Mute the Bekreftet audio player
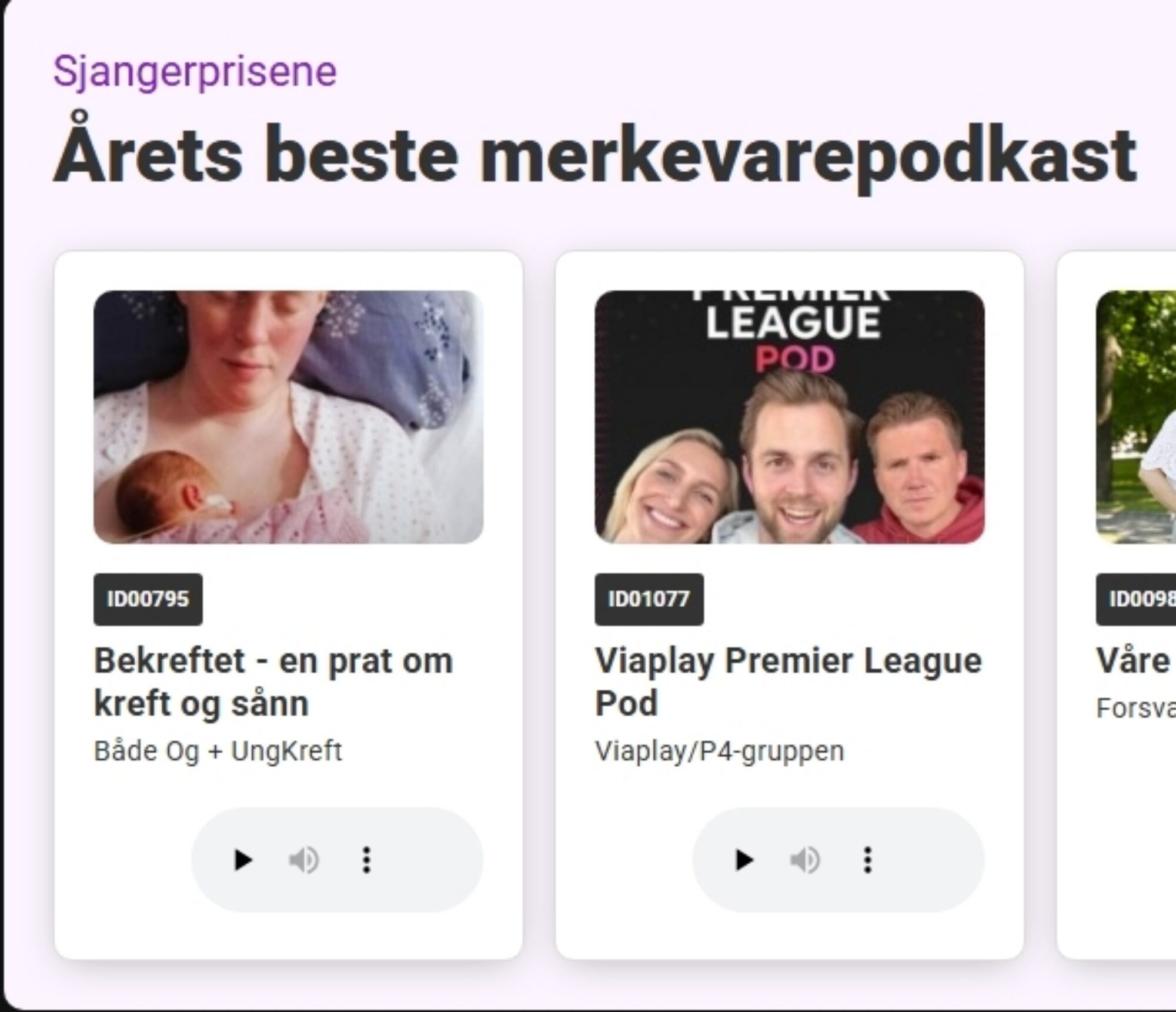 click(304, 860)
